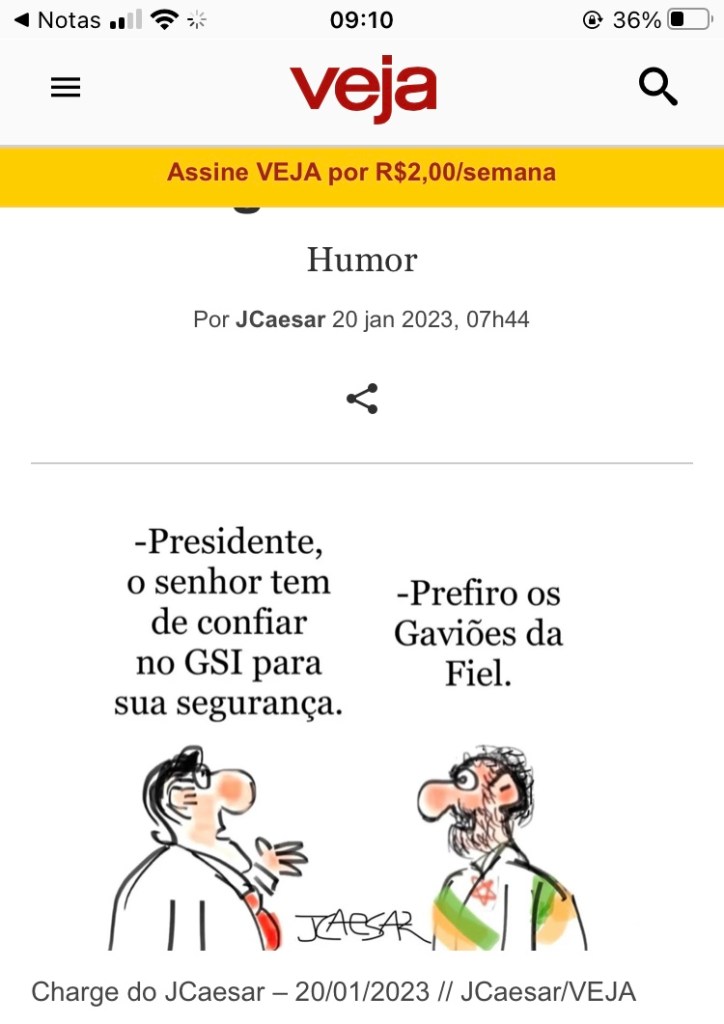Return to Notas app
Image resolution: width=724 pixels, height=1024 pixels.
click(58, 20)
